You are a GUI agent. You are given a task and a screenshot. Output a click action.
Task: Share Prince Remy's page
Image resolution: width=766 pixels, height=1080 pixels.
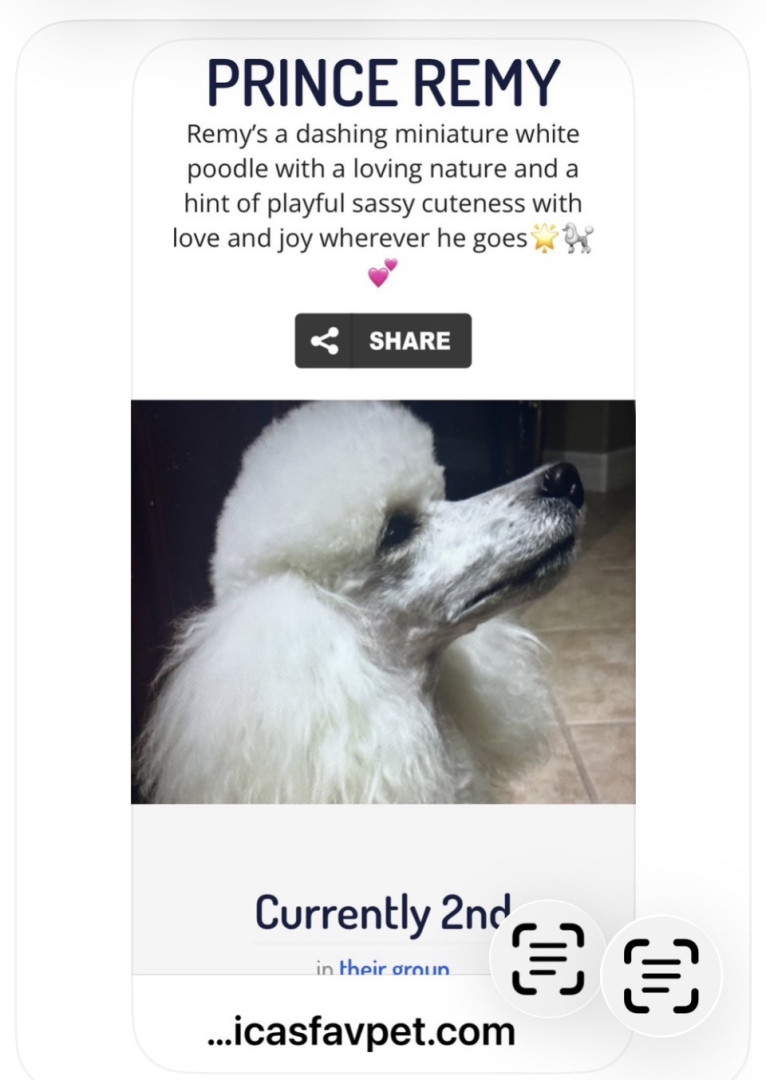(x=383, y=341)
